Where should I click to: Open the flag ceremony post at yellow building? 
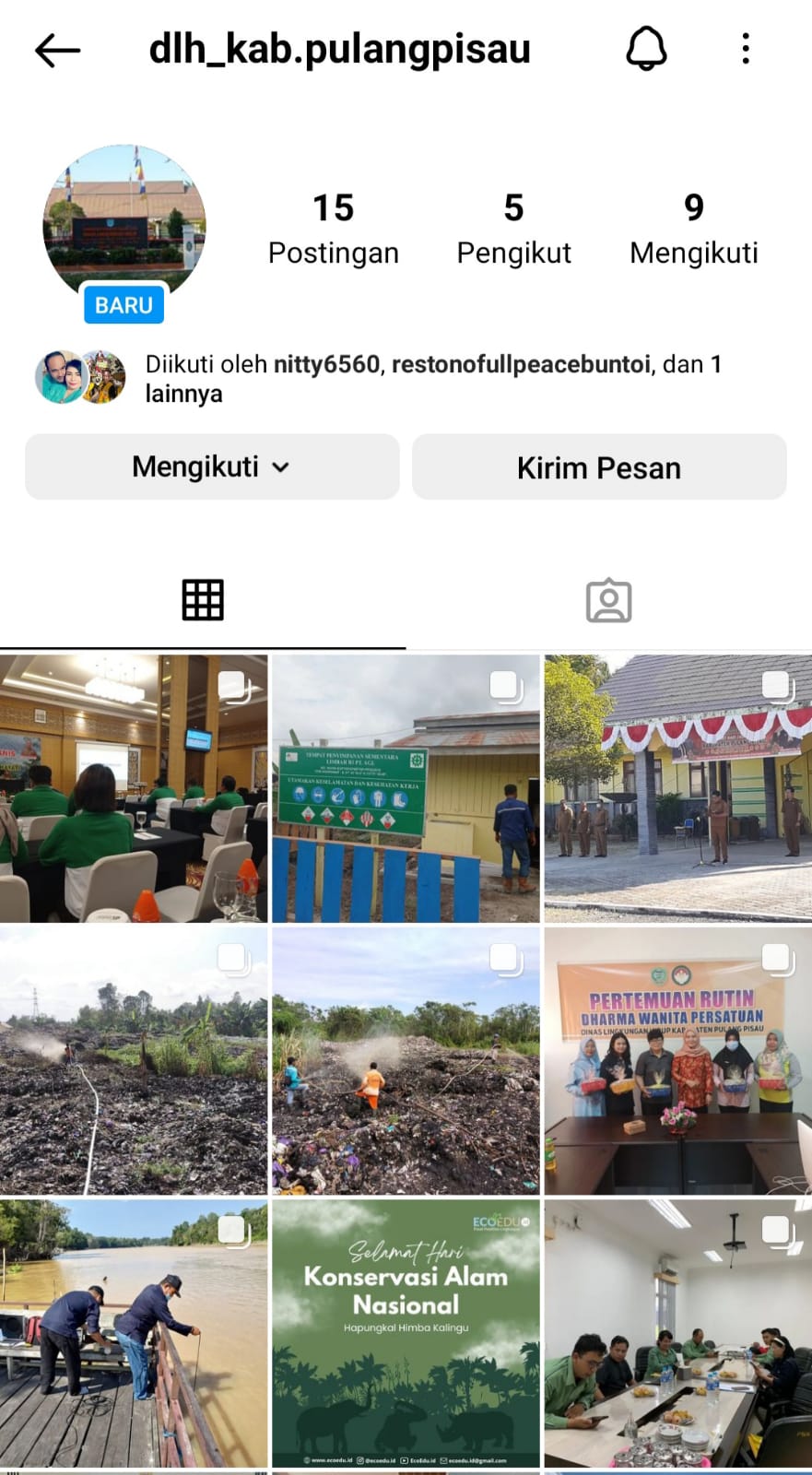coord(677,789)
